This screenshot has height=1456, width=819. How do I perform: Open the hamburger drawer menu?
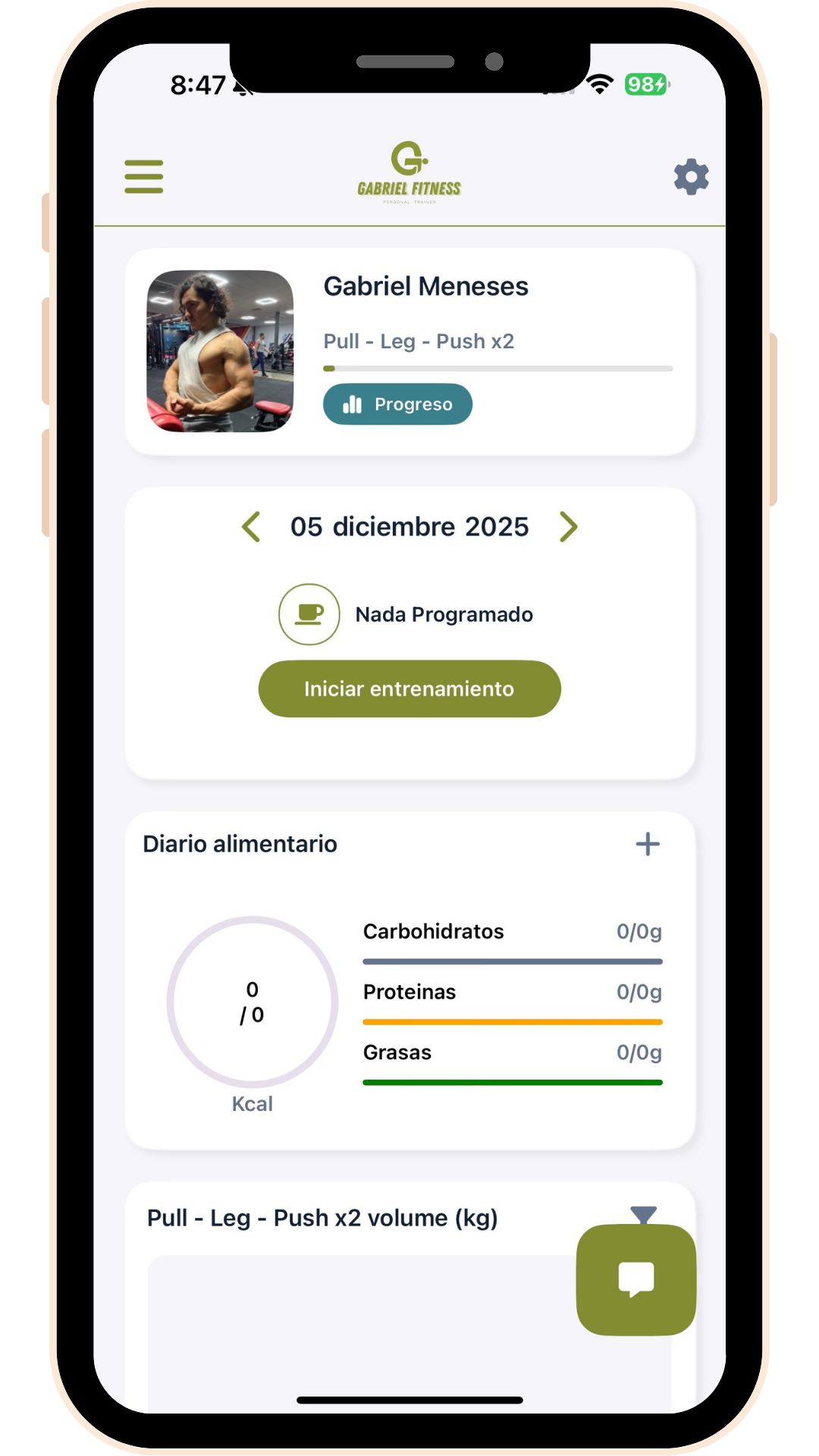pos(144,177)
